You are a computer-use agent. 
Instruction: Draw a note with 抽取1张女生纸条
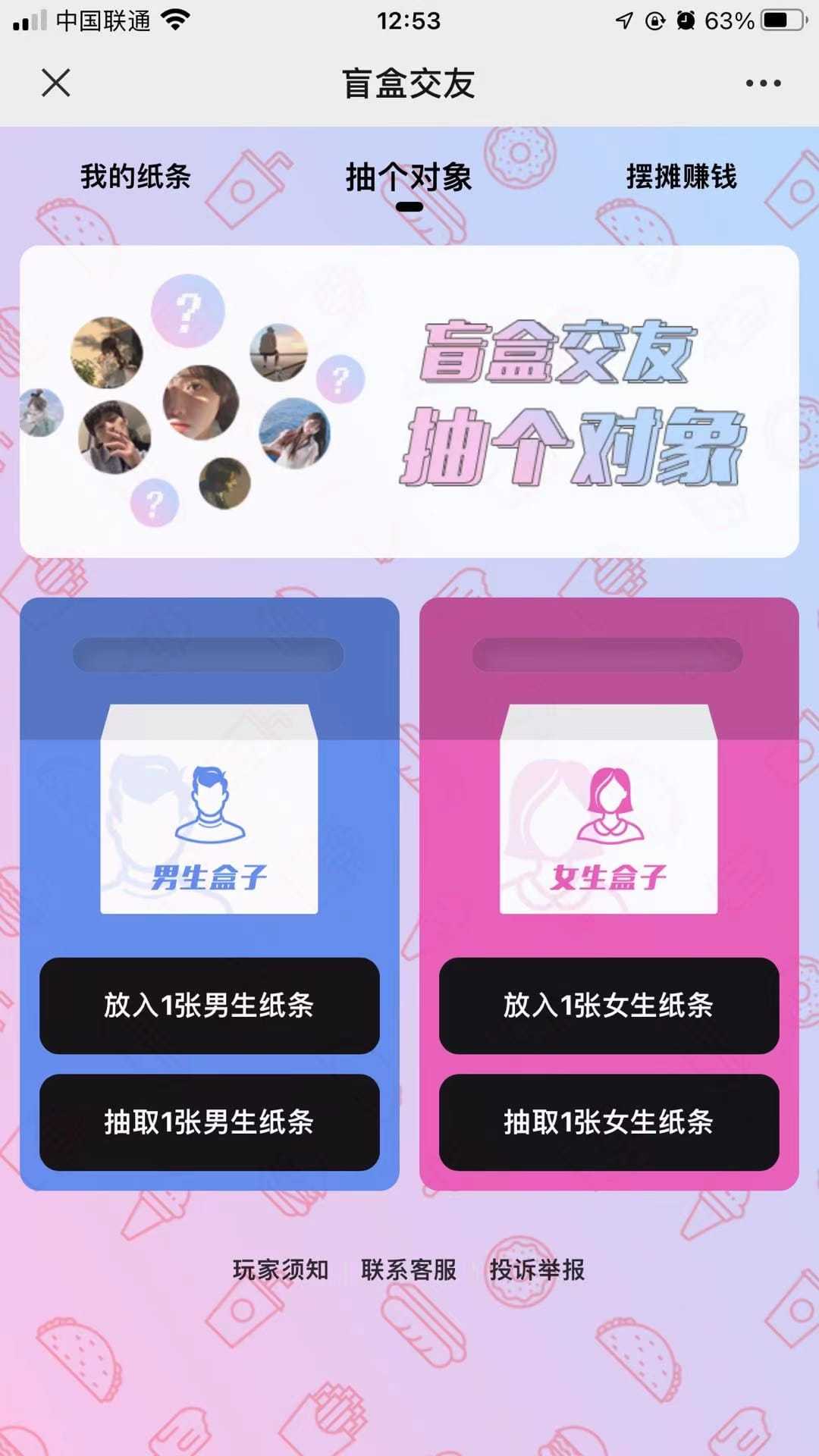(x=609, y=1122)
